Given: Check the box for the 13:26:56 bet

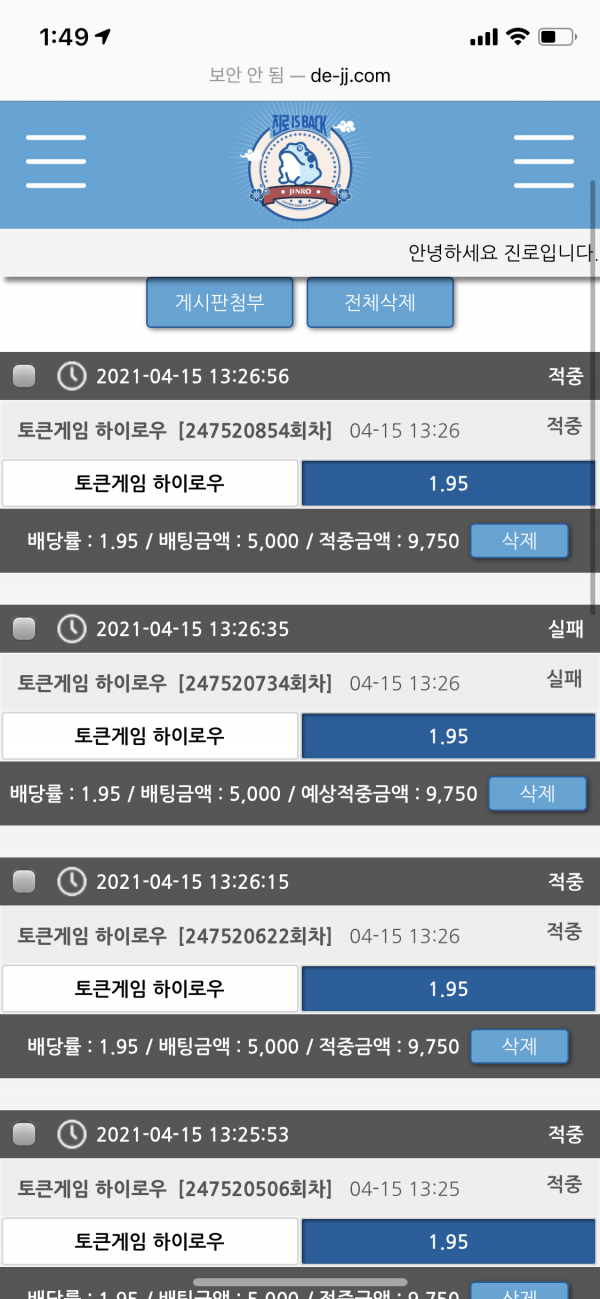Looking at the screenshot, I should click(x=24, y=376).
